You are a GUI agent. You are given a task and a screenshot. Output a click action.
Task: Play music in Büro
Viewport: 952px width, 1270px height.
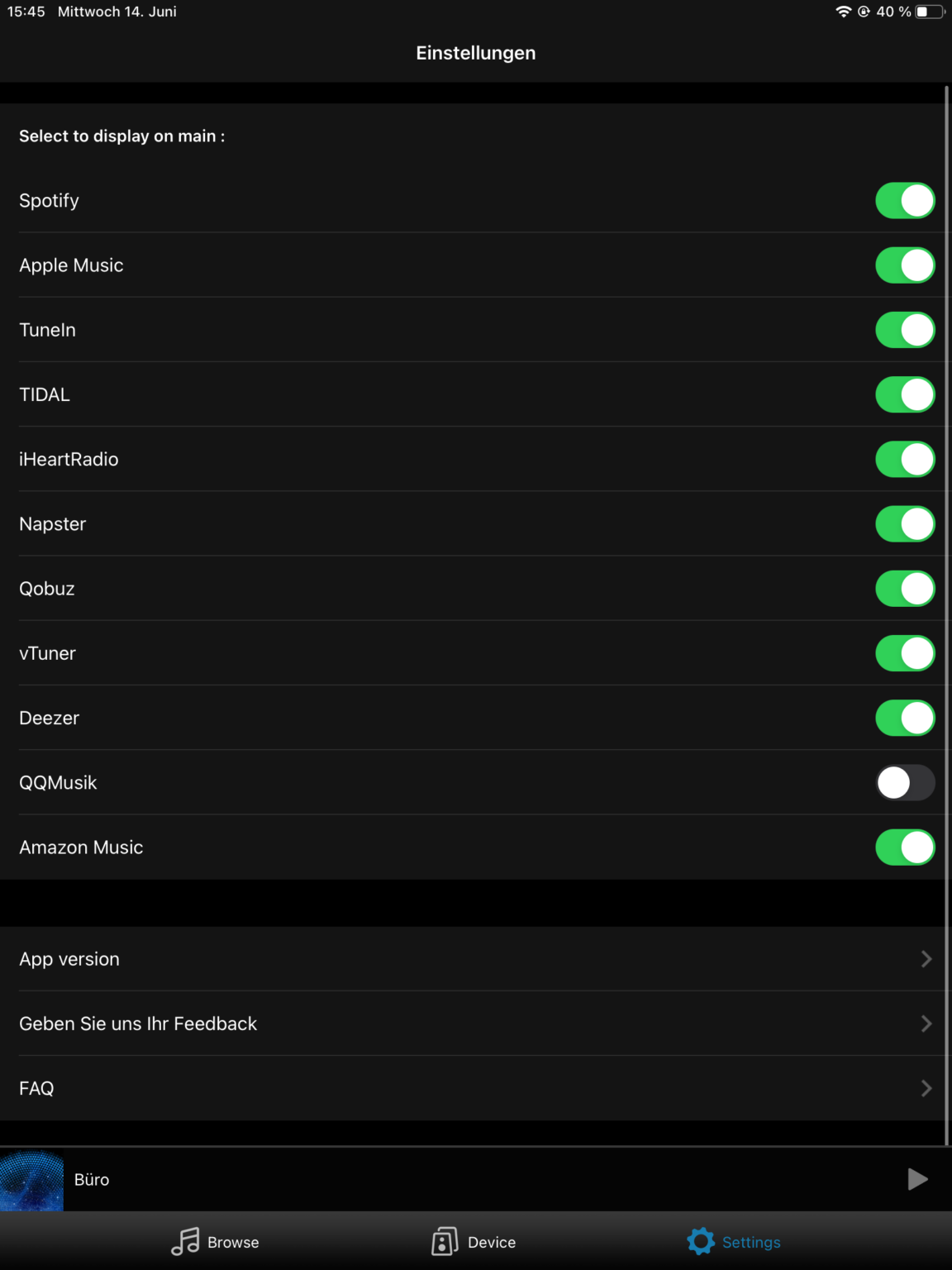pyautogui.click(x=917, y=1179)
